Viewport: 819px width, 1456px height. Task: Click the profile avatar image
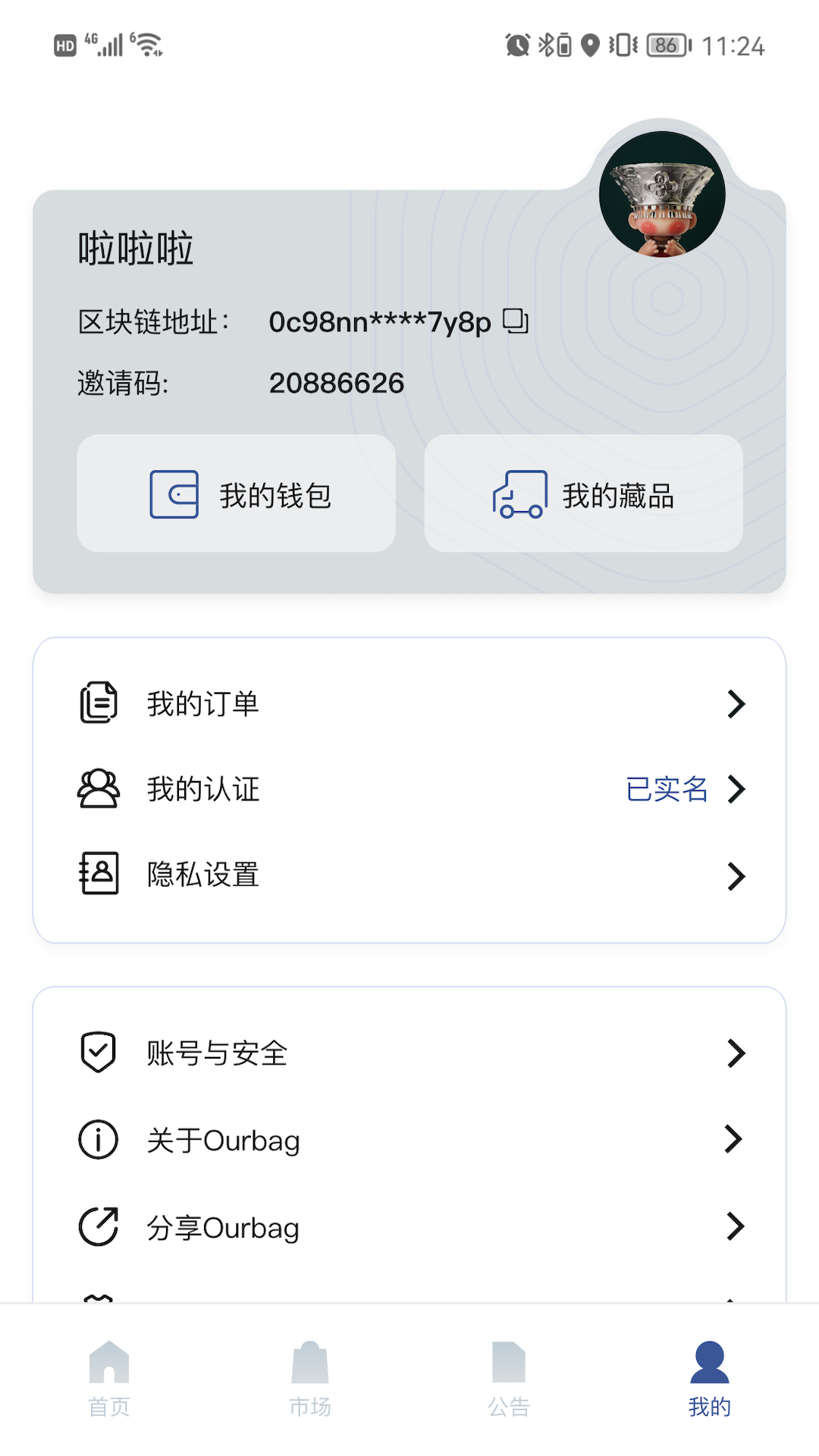coord(664,193)
